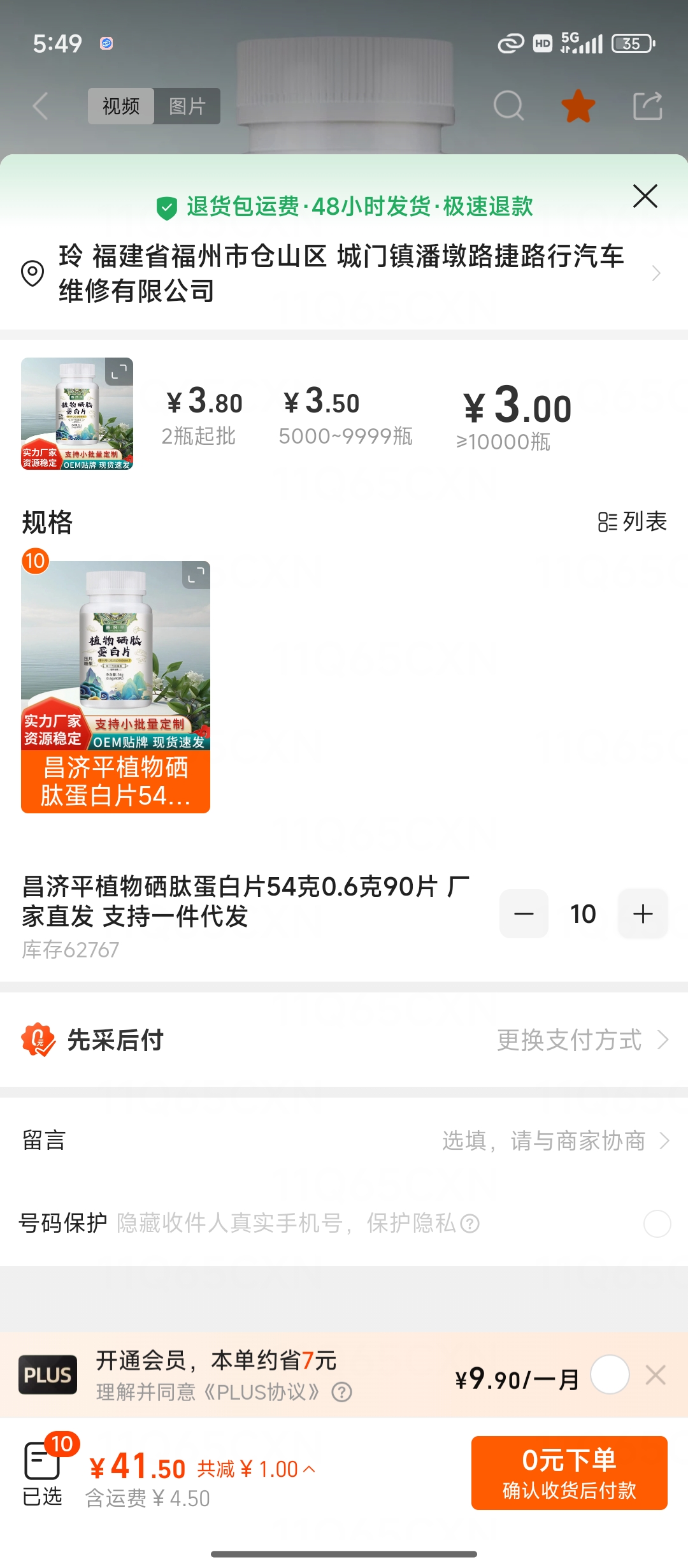Dismiss the PLUS membership banner
Viewport: 688px width, 1568px height.
tap(656, 1375)
